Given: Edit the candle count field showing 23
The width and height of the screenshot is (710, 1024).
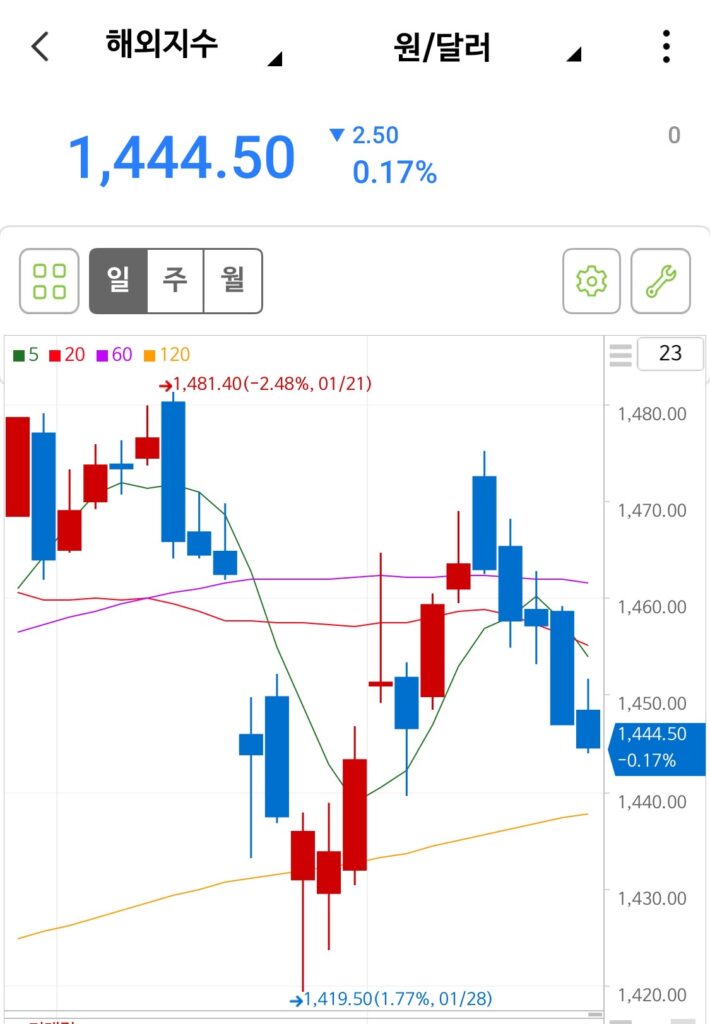Looking at the screenshot, I should click(670, 353).
